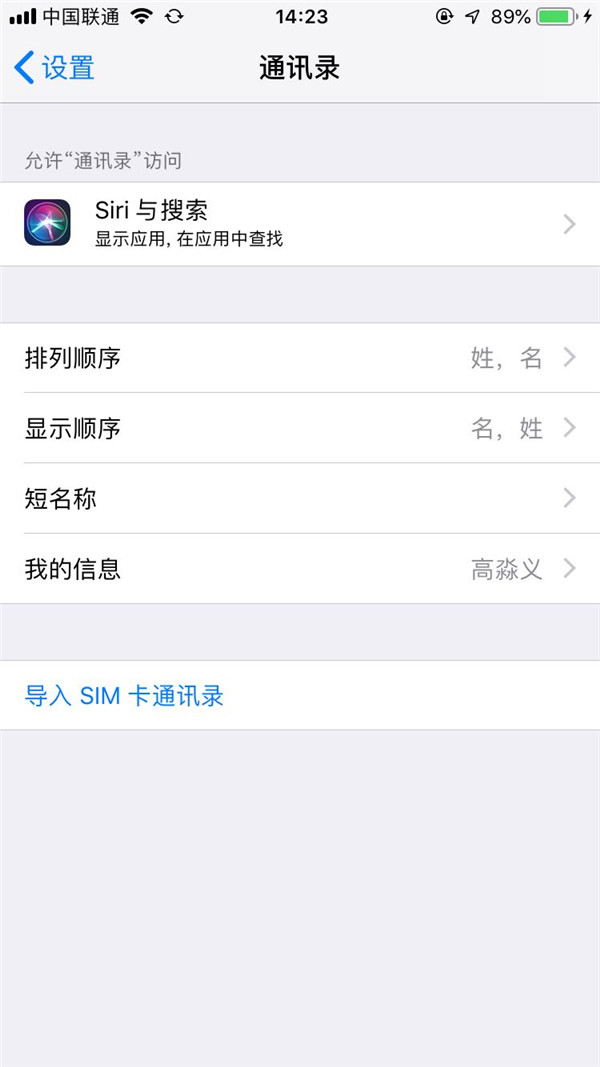The image size is (600, 1067).
Task: Open 排列顺序 setting
Action: click(x=300, y=358)
